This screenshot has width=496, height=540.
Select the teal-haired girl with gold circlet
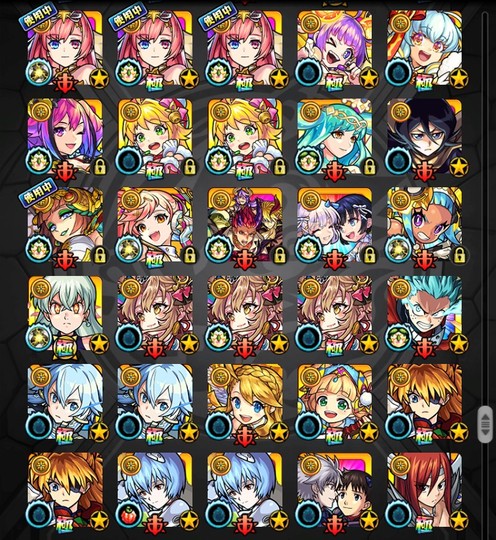coord(334,136)
